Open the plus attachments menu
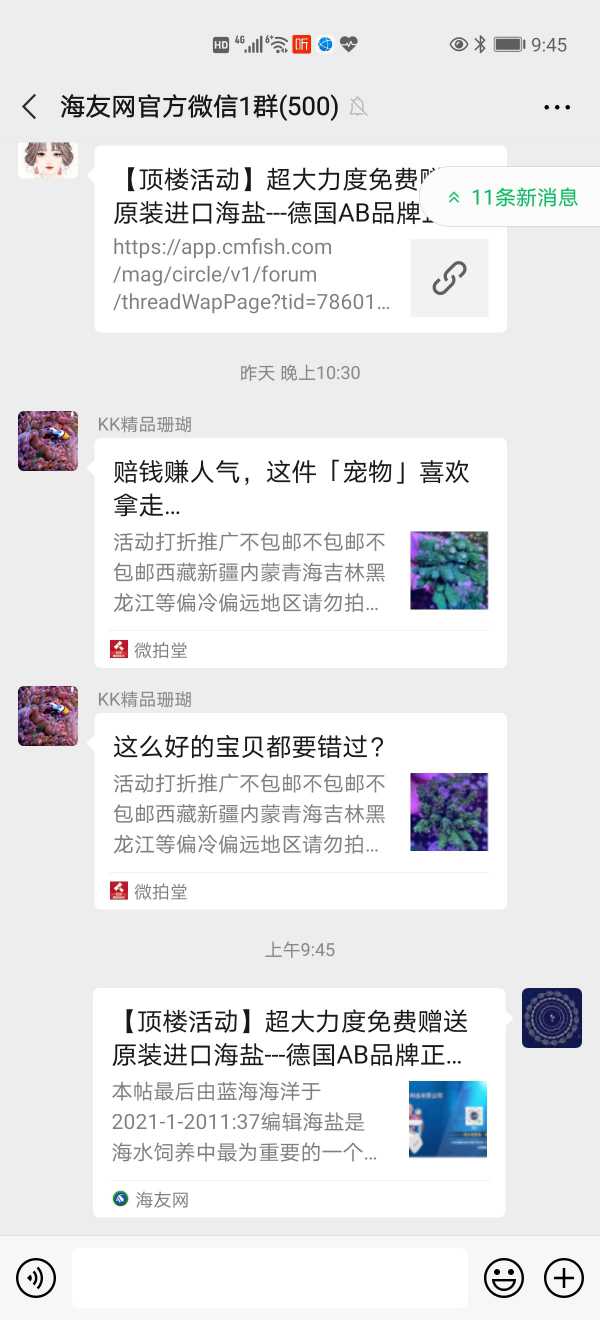This screenshot has height=1320, width=600. coord(563,1277)
